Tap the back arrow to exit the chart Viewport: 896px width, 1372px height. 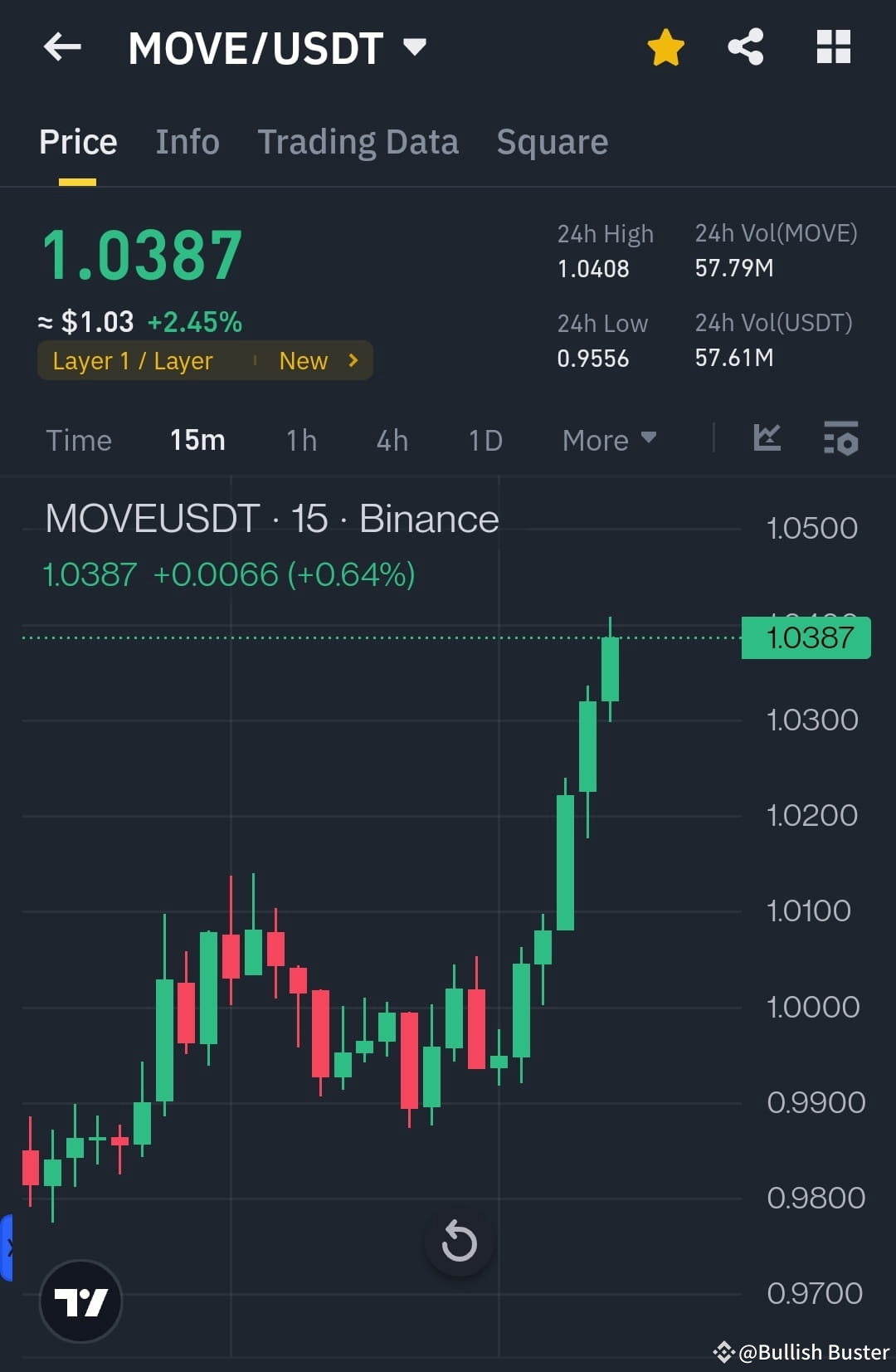coord(62,47)
